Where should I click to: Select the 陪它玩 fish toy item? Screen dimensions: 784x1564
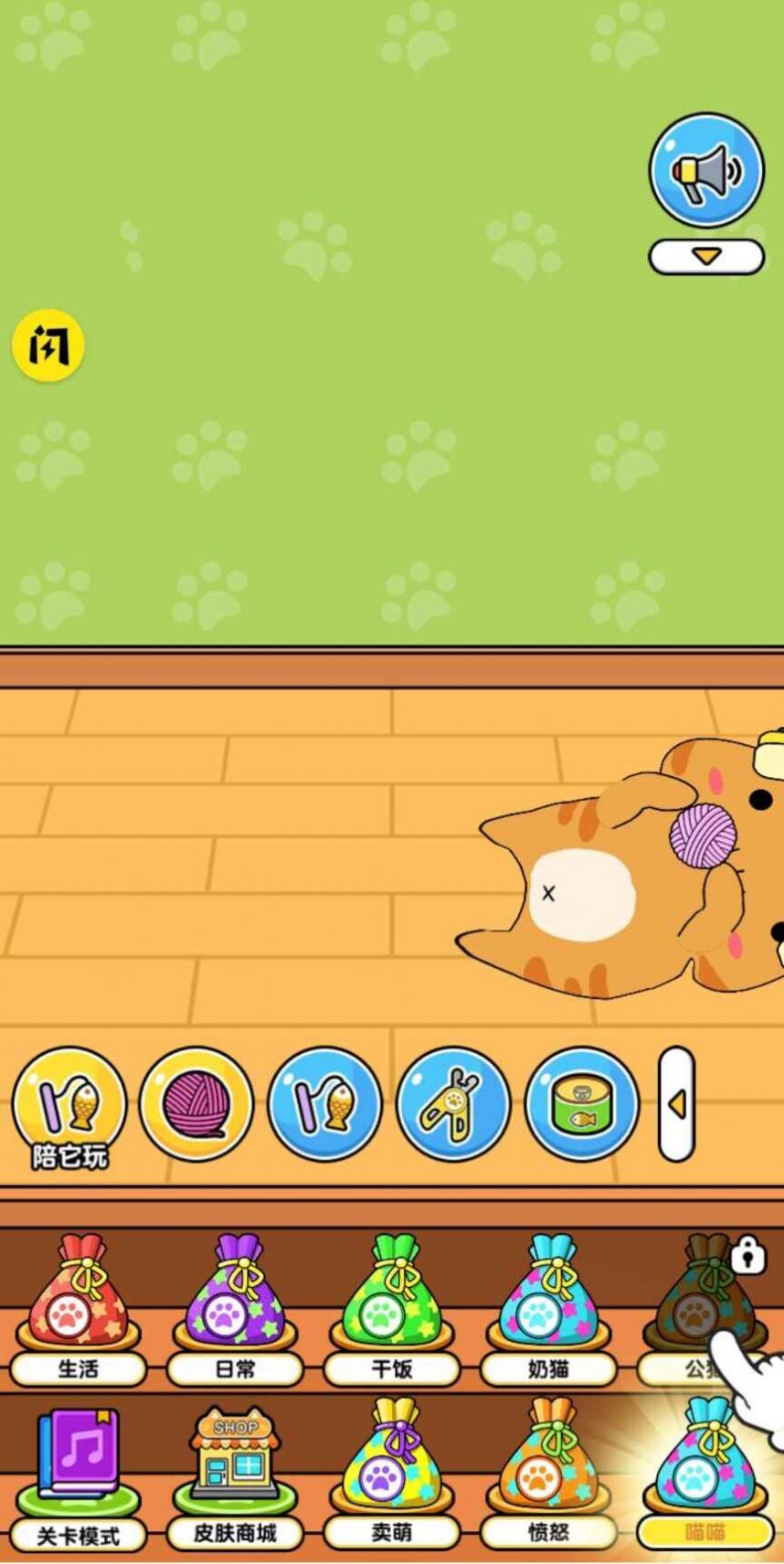69,1103
